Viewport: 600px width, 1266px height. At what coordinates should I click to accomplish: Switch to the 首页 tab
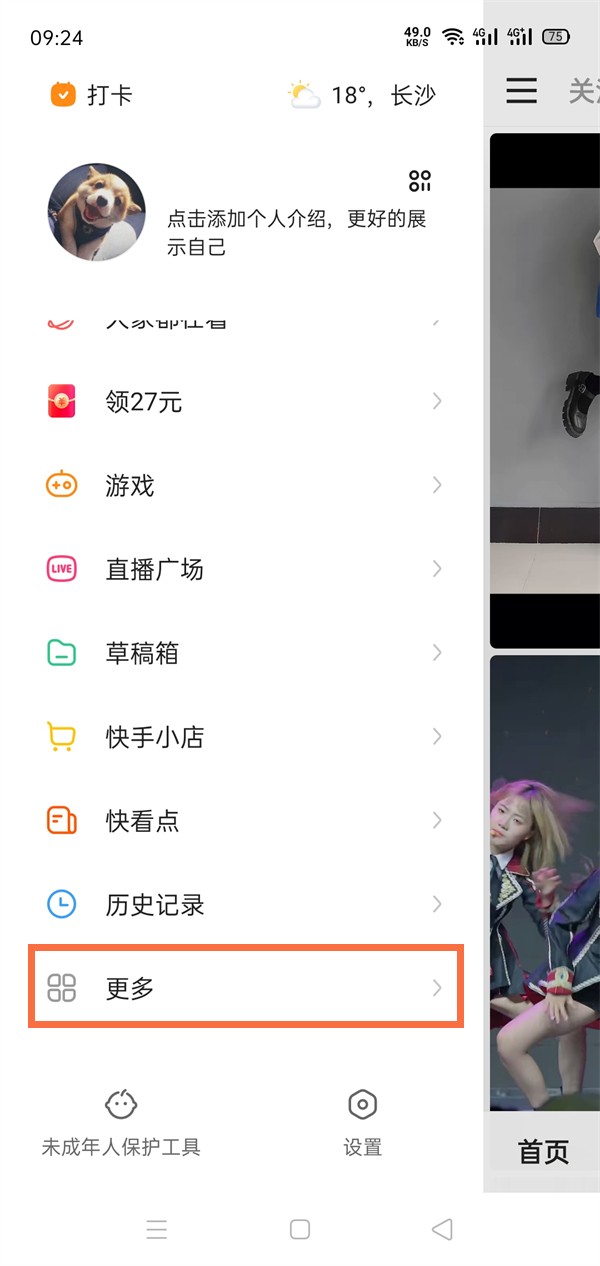(x=543, y=1151)
